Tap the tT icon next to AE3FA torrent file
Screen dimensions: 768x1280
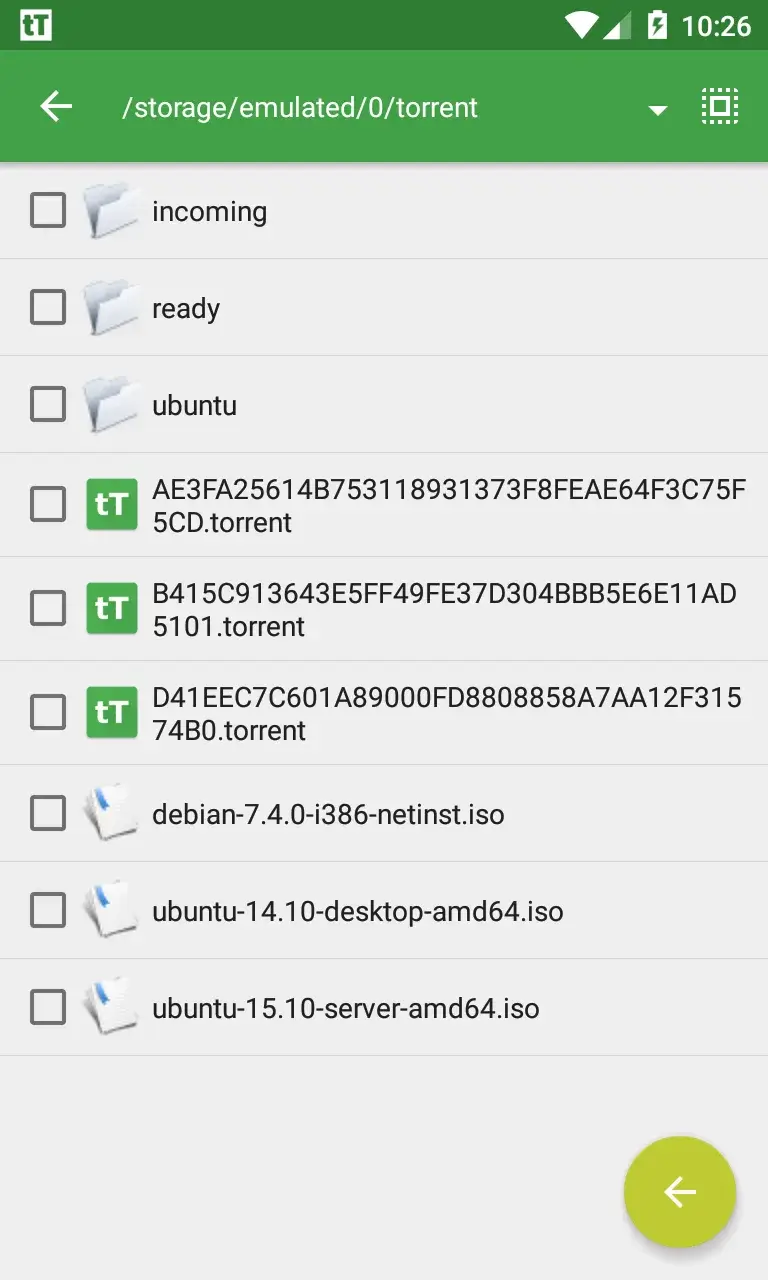[x=112, y=504]
